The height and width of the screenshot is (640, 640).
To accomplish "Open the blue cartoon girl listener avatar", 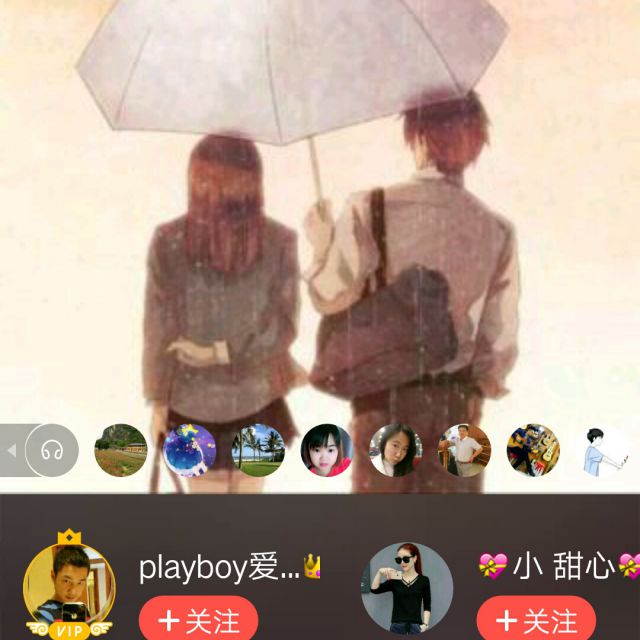I will click(189, 450).
